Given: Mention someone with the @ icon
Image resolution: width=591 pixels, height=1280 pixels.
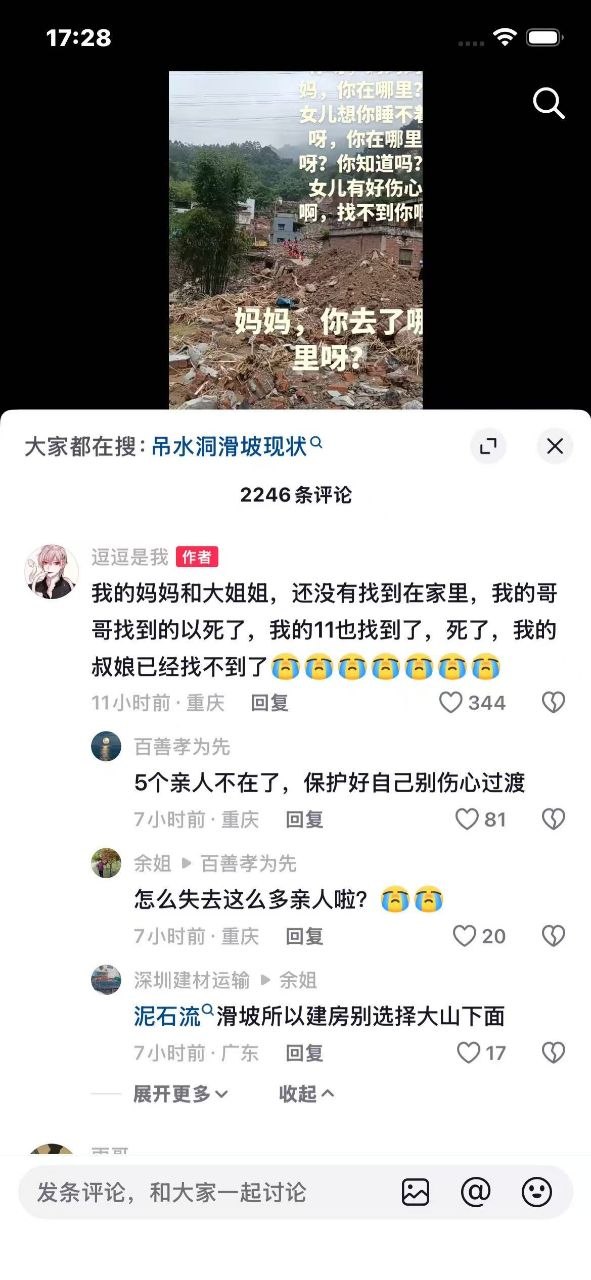Looking at the screenshot, I should point(476,1192).
